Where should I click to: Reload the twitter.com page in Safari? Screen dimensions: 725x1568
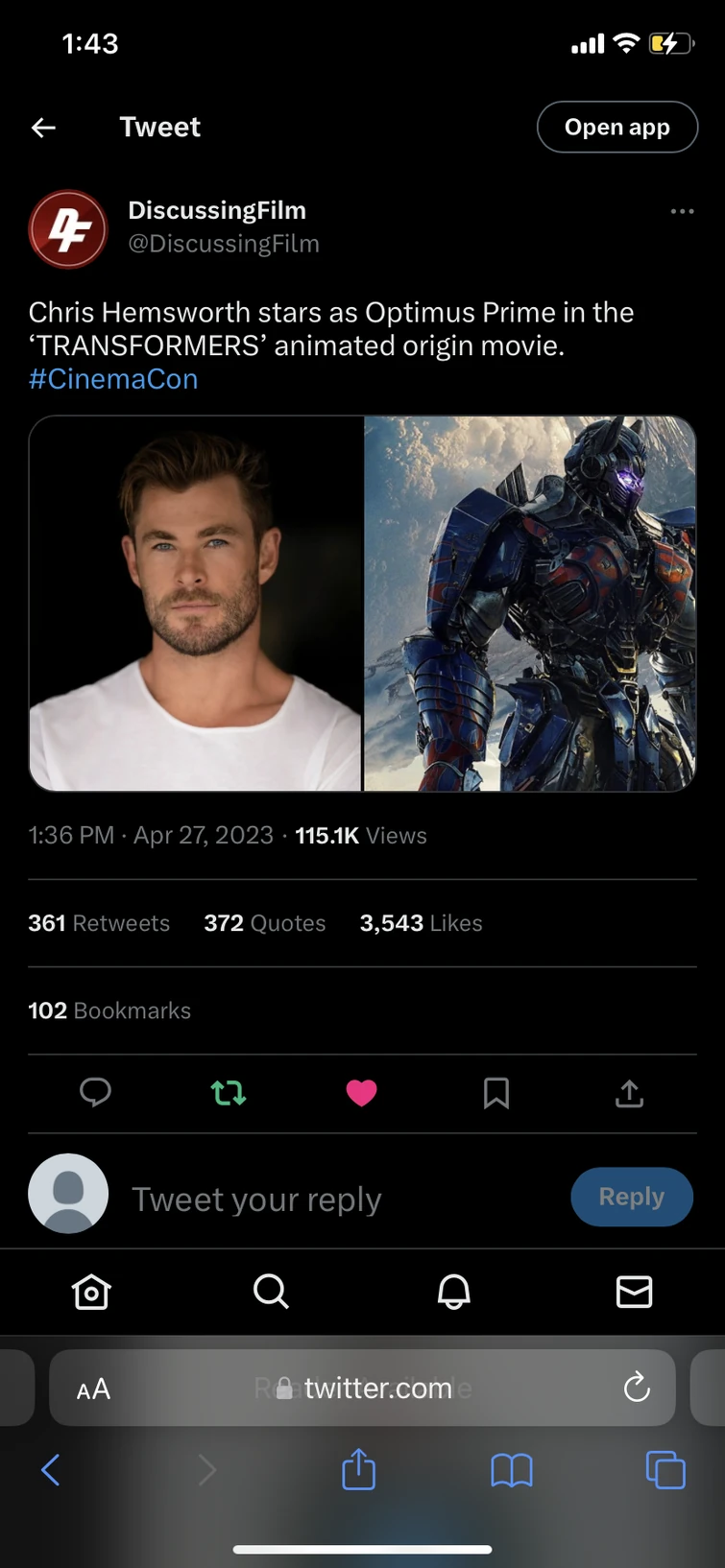(636, 1388)
